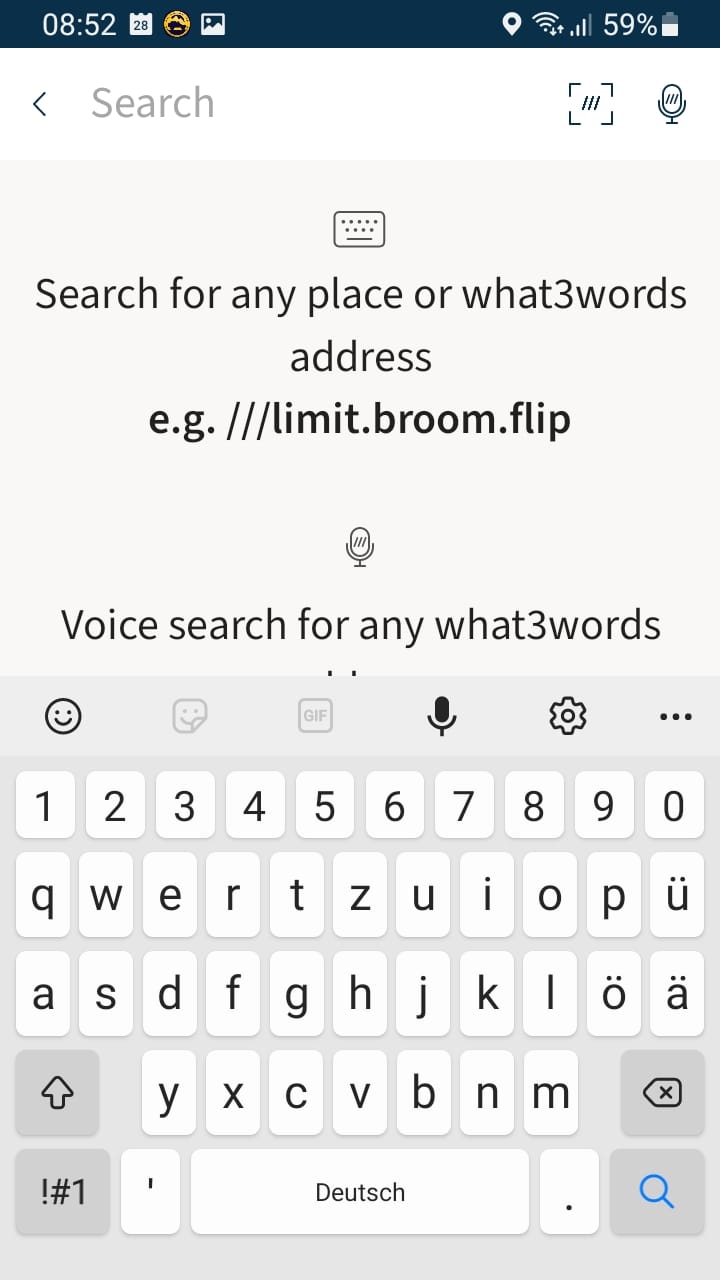Submit with the keyboard search key
The width and height of the screenshot is (720, 1280).
[657, 1191]
